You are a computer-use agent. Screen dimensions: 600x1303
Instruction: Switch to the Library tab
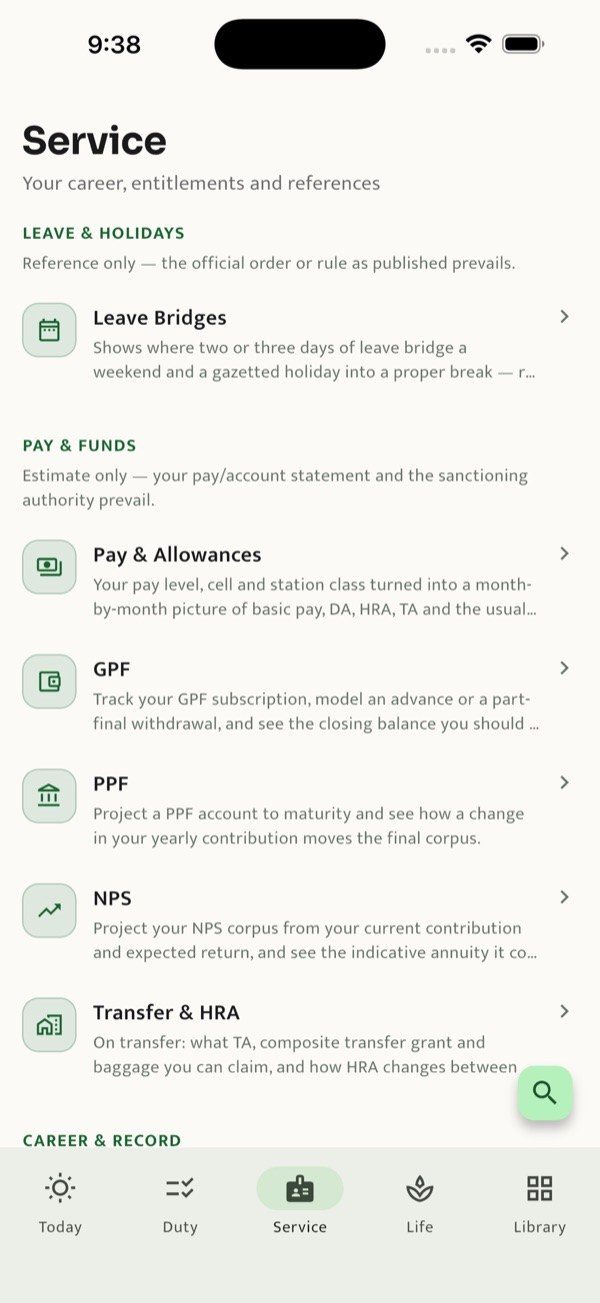pyautogui.click(x=540, y=1204)
